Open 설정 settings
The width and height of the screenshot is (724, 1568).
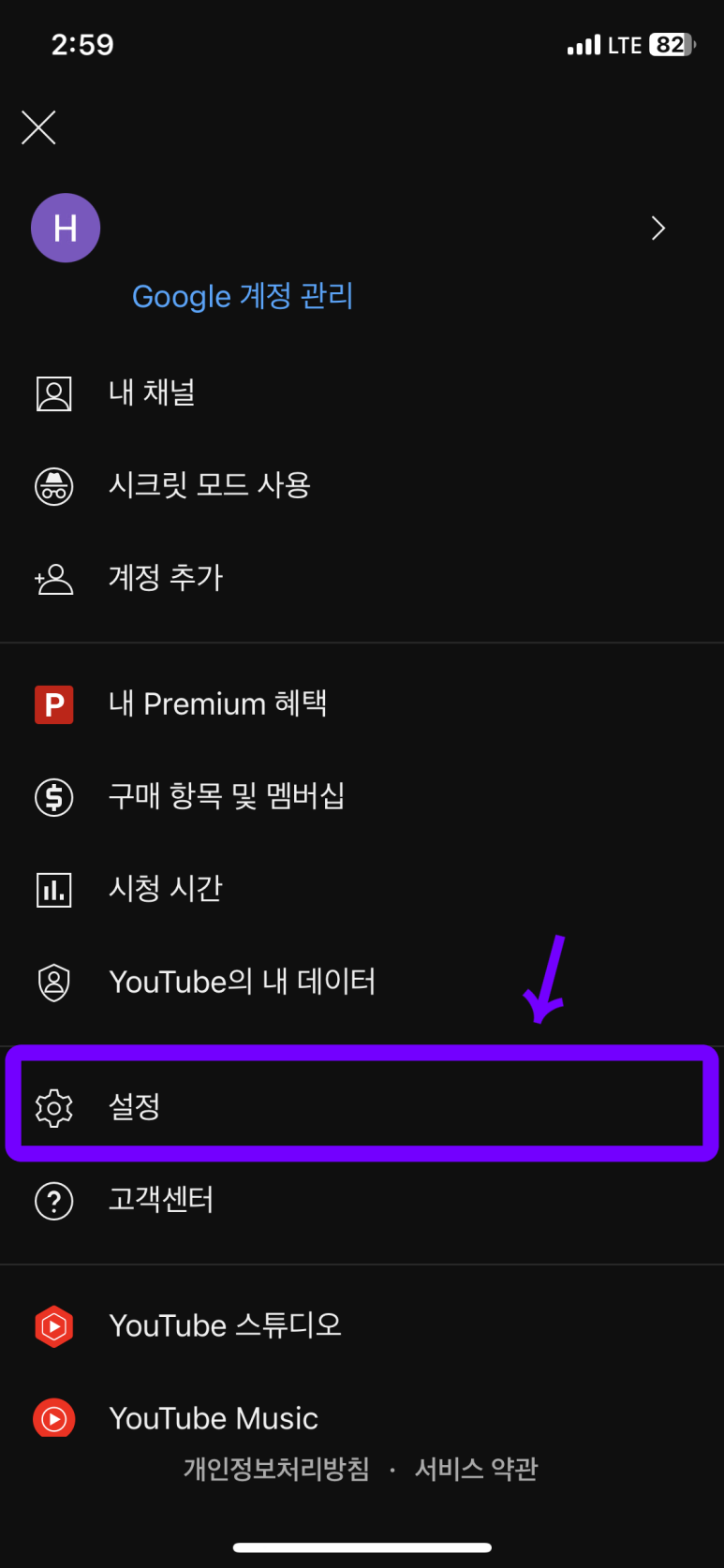pos(135,1107)
